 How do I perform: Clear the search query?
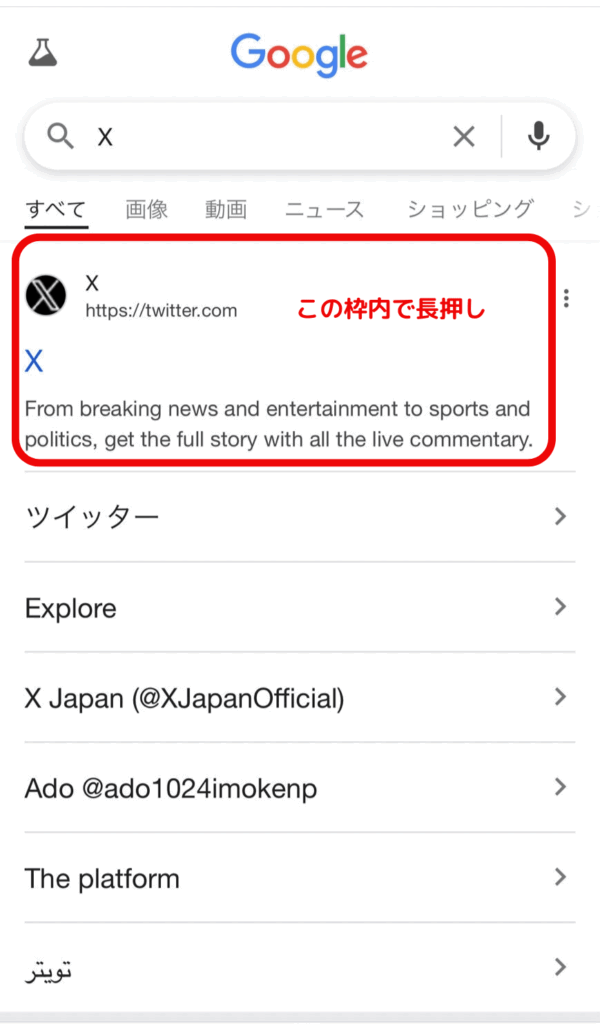[464, 137]
